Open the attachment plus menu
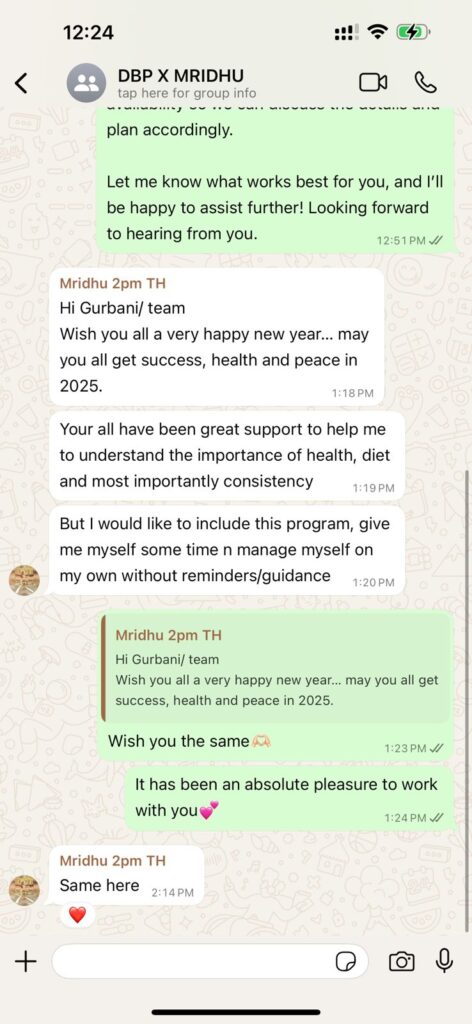This screenshot has width=472, height=1024. pyautogui.click(x=25, y=961)
